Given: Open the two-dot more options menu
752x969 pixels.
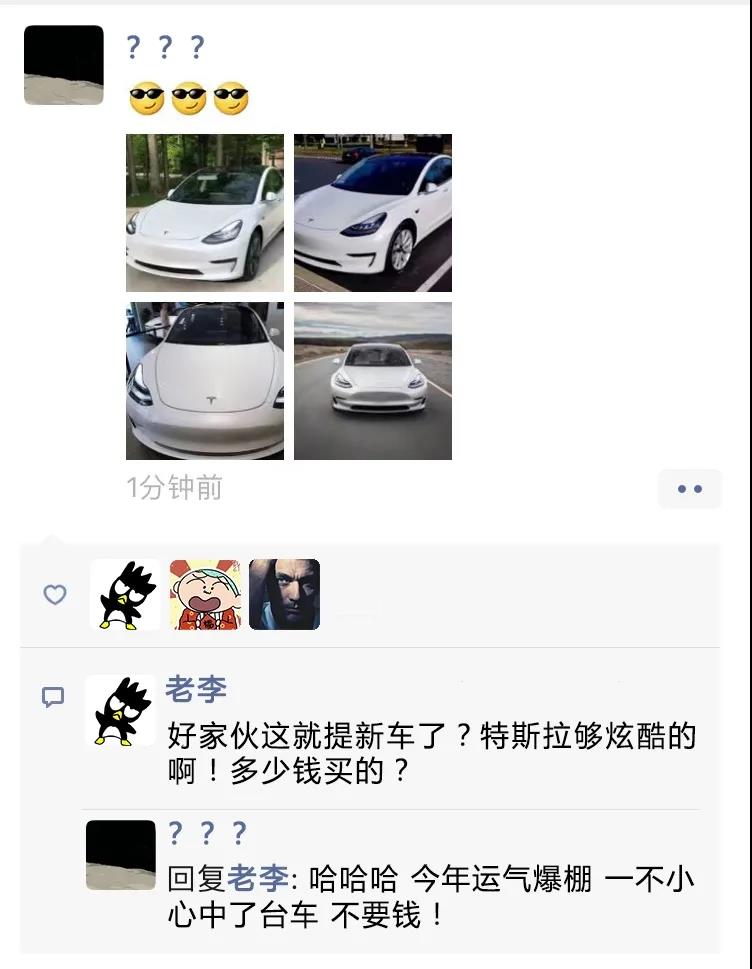Looking at the screenshot, I should (690, 489).
